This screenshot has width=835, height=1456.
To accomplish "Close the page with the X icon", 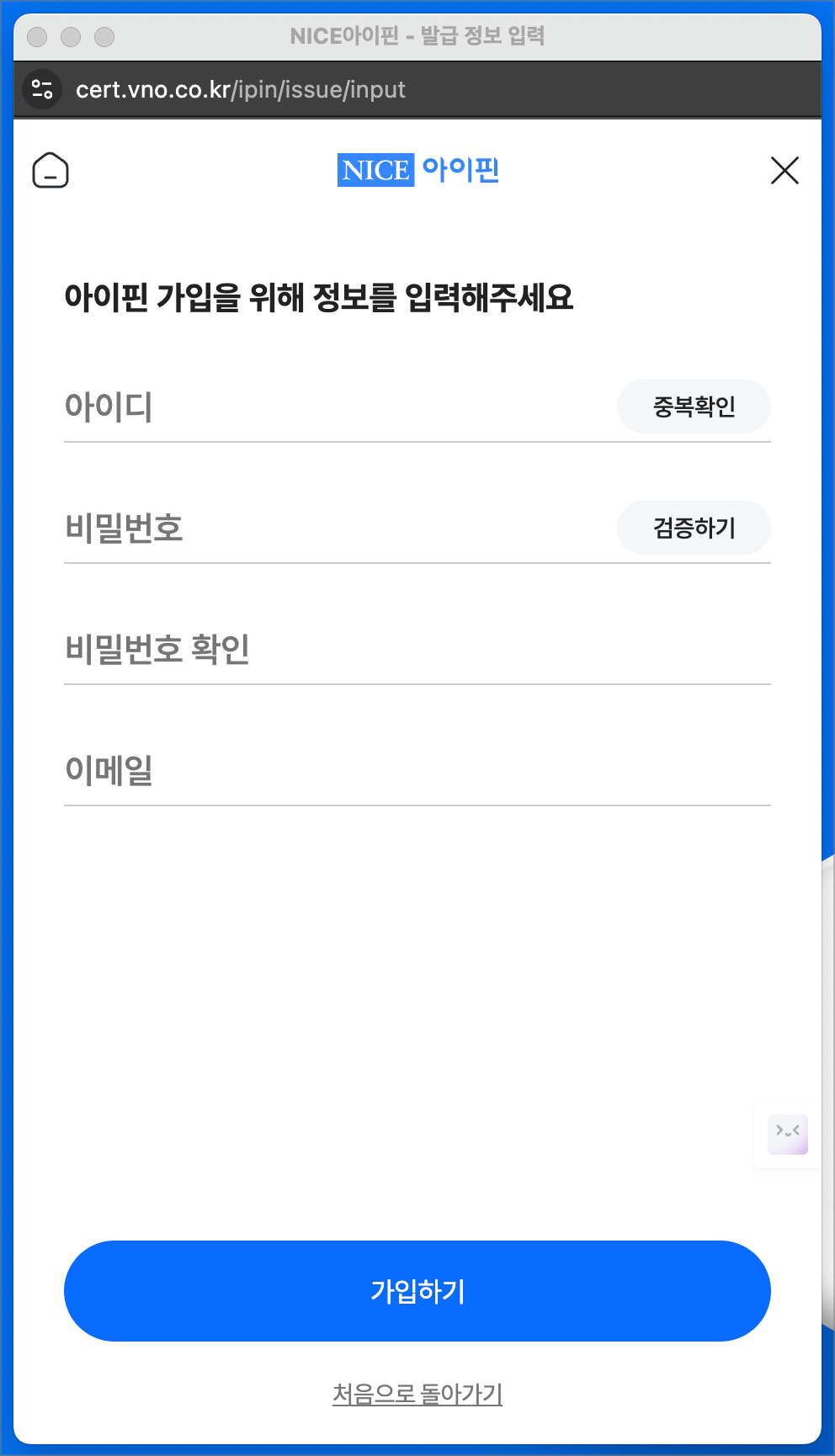I will (x=784, y=170).
